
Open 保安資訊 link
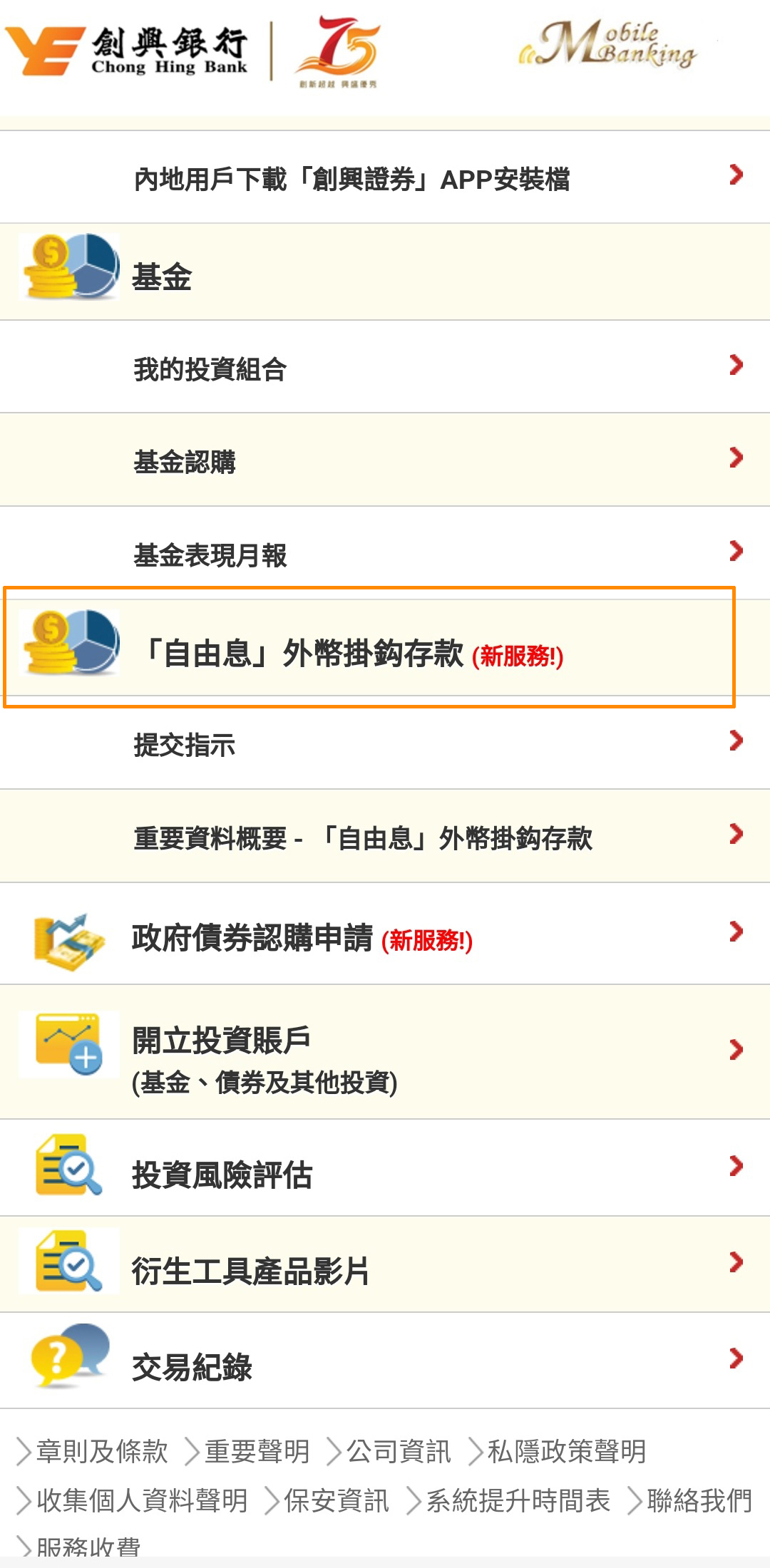pyautogui.click(x=336, y=1500)
